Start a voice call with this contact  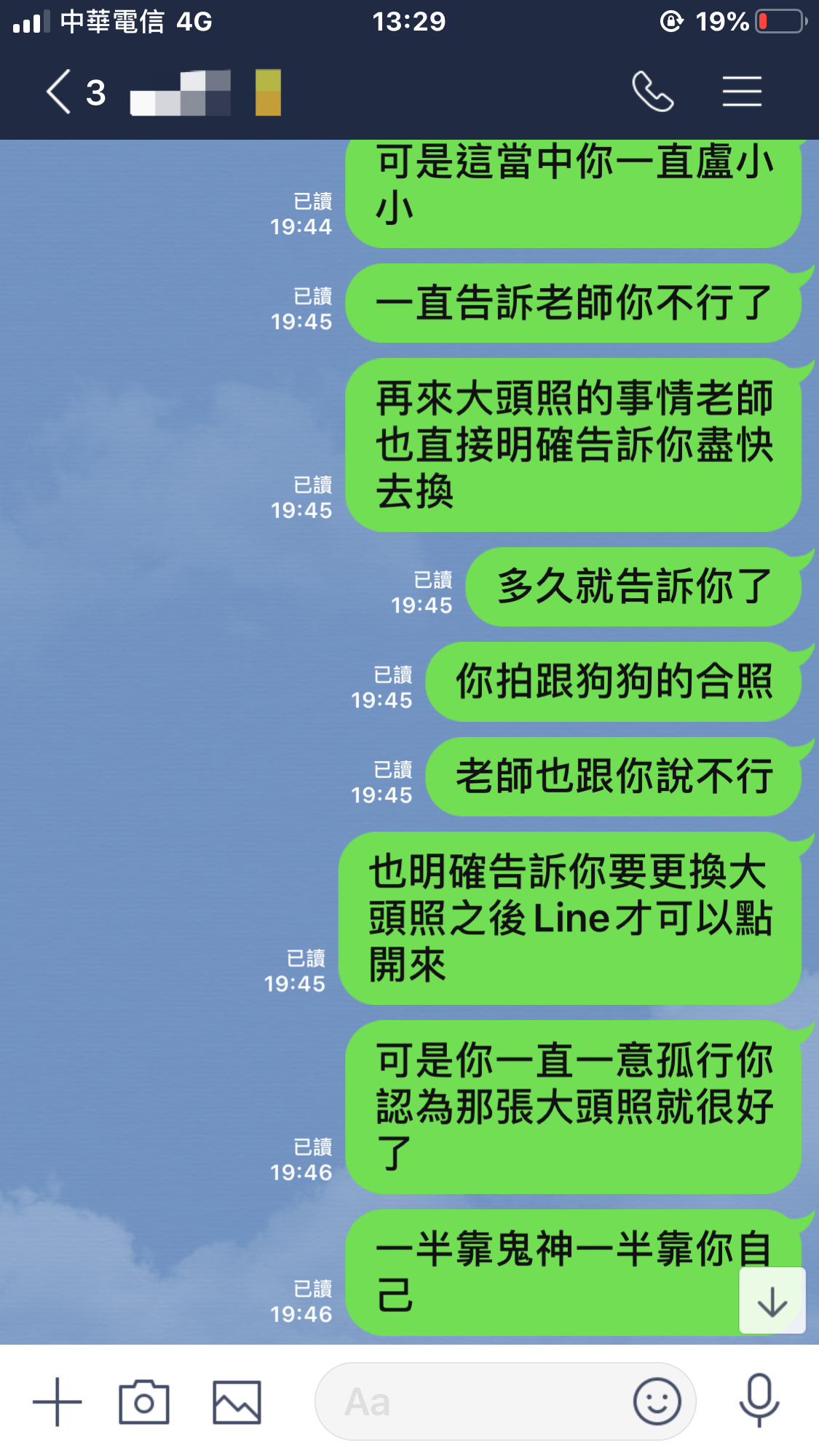click(x=652, y=92)
